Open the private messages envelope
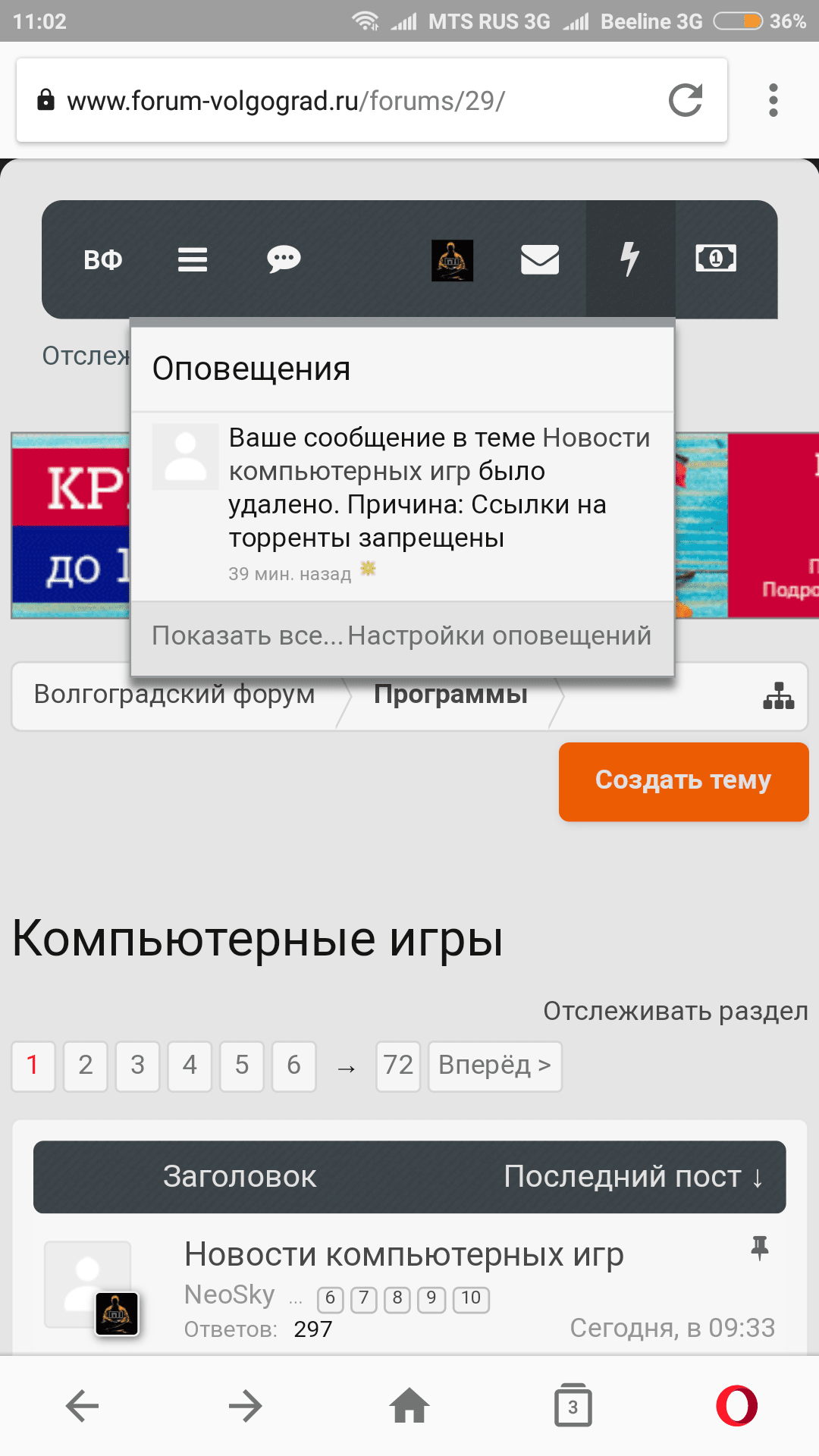 [x=540, y=260]
